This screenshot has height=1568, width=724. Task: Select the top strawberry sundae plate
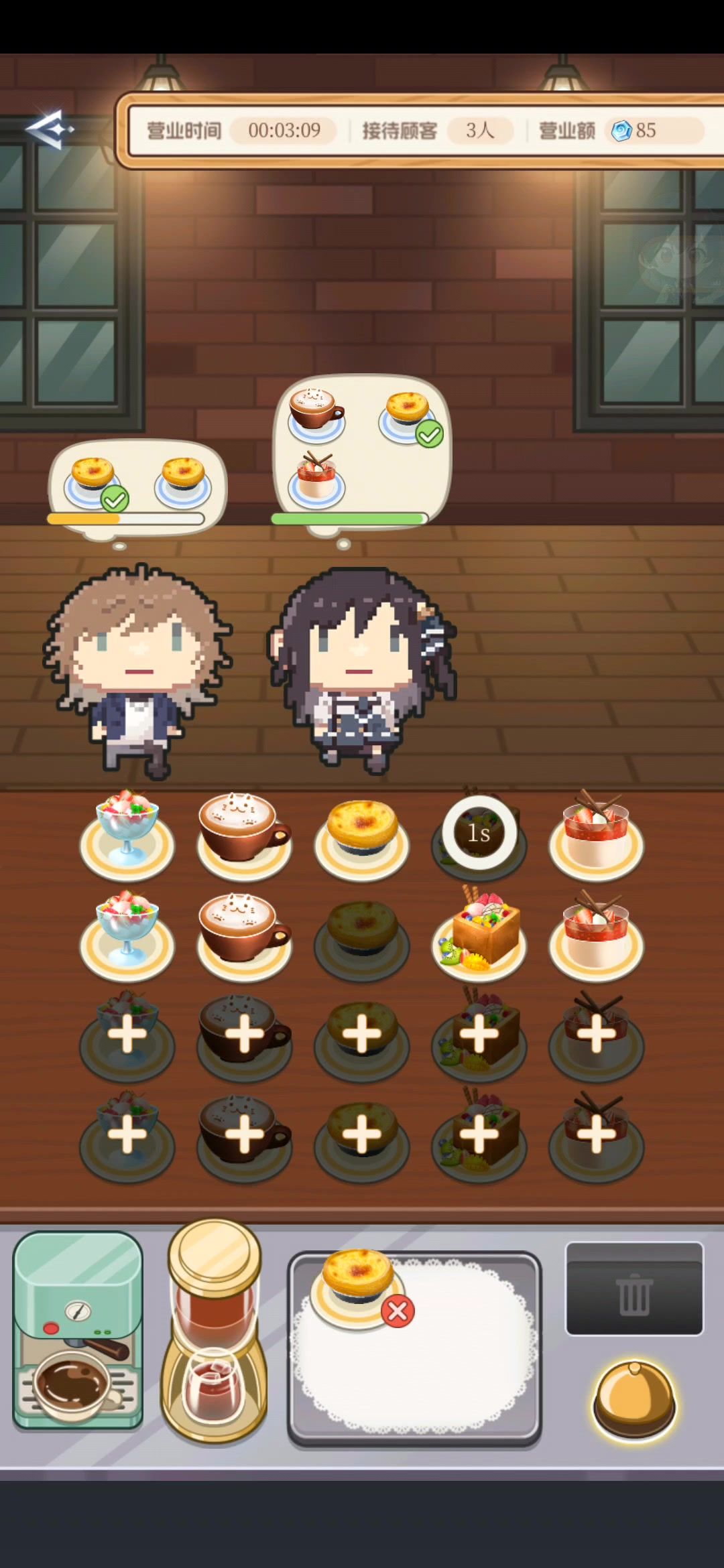(127, 836)
